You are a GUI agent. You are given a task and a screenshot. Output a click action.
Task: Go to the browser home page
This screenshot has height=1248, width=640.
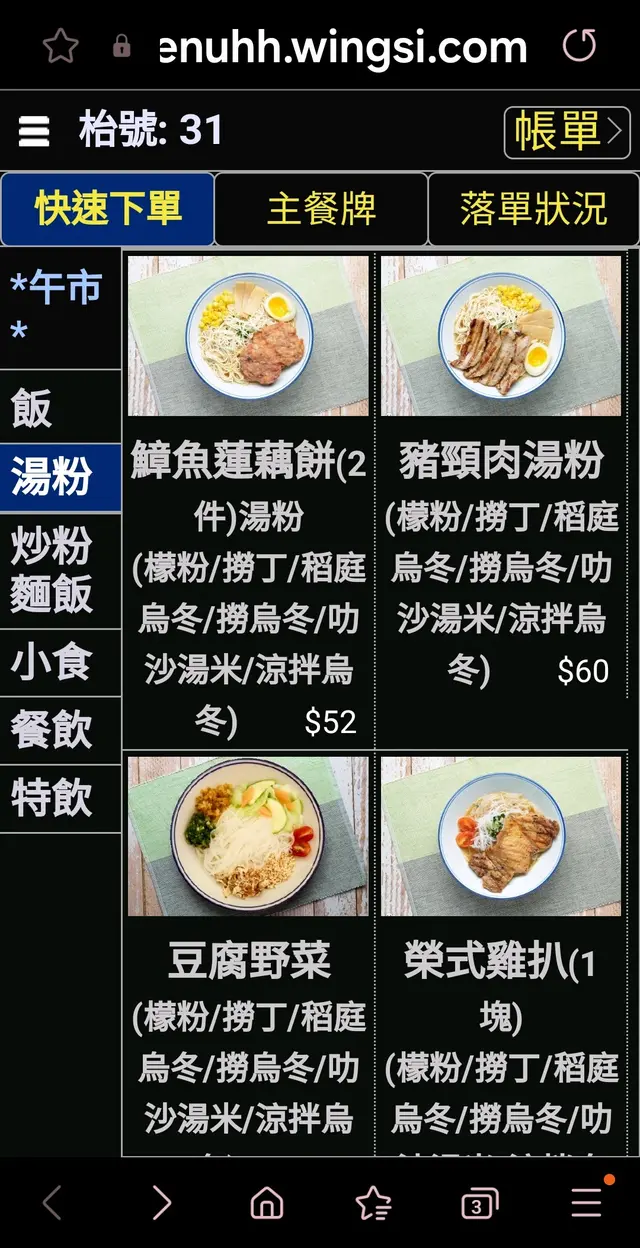pos(266,1204)
